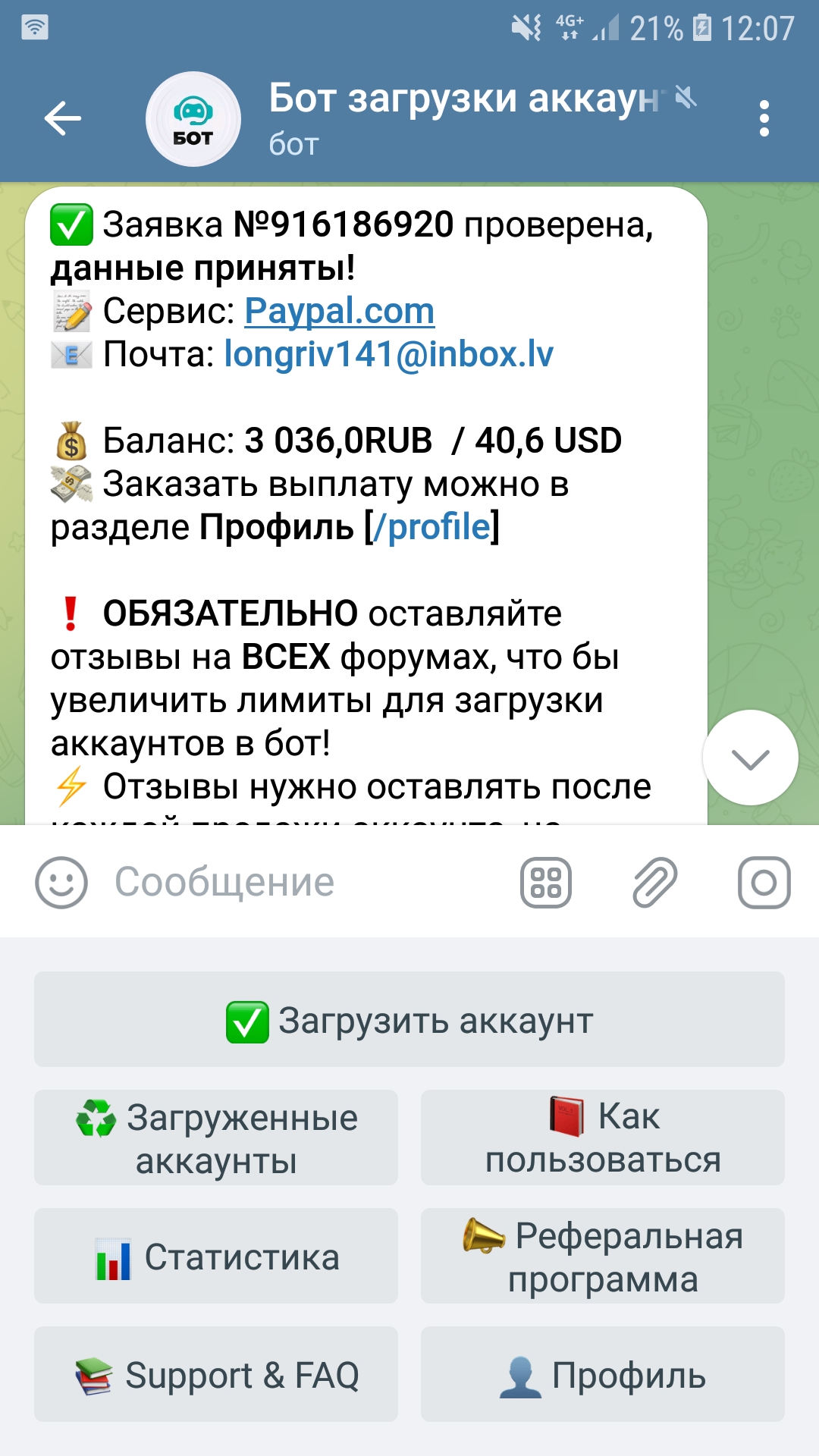819x1456 pixels.
Task: Toggle the bot keyboard icon
Action: pos(546,882)
